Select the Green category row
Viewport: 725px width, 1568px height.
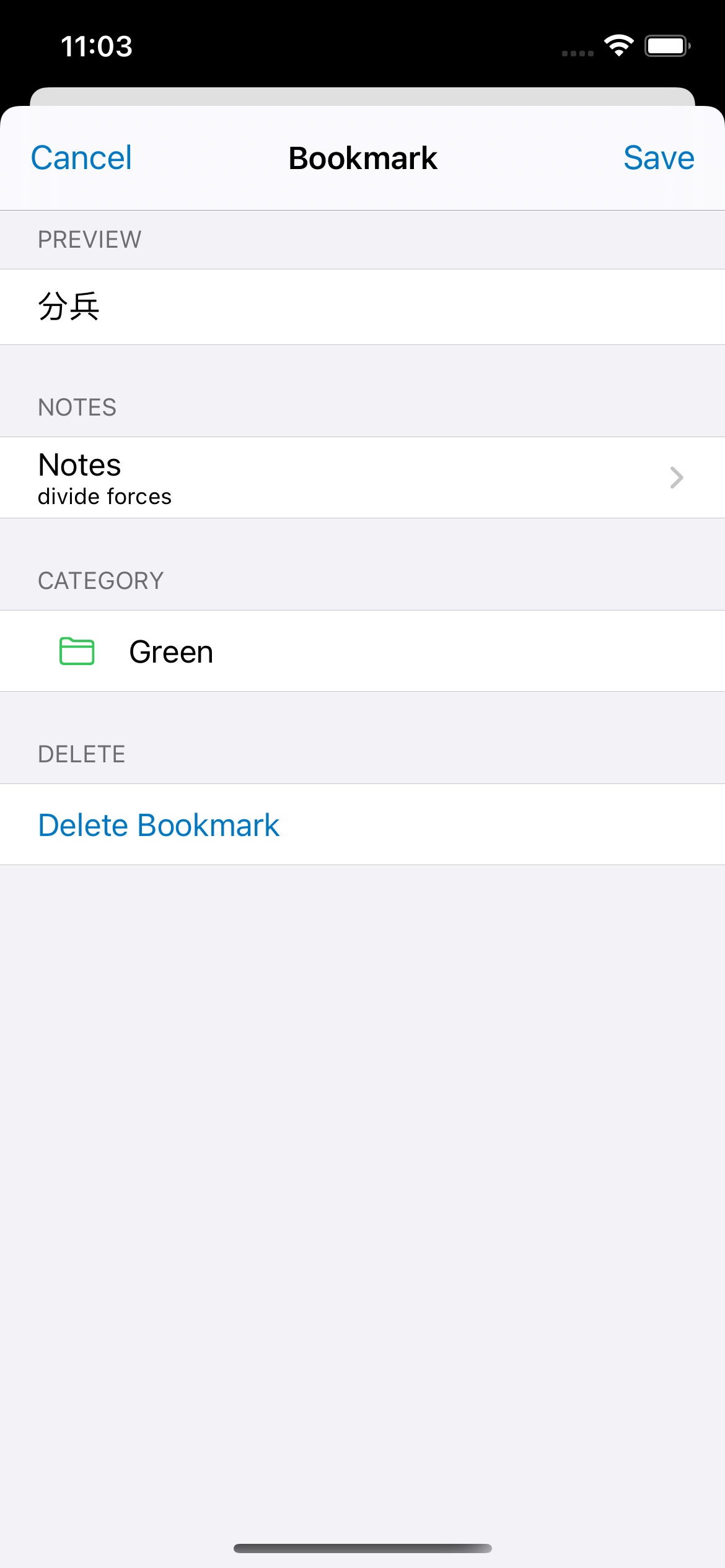pos(362,651)
